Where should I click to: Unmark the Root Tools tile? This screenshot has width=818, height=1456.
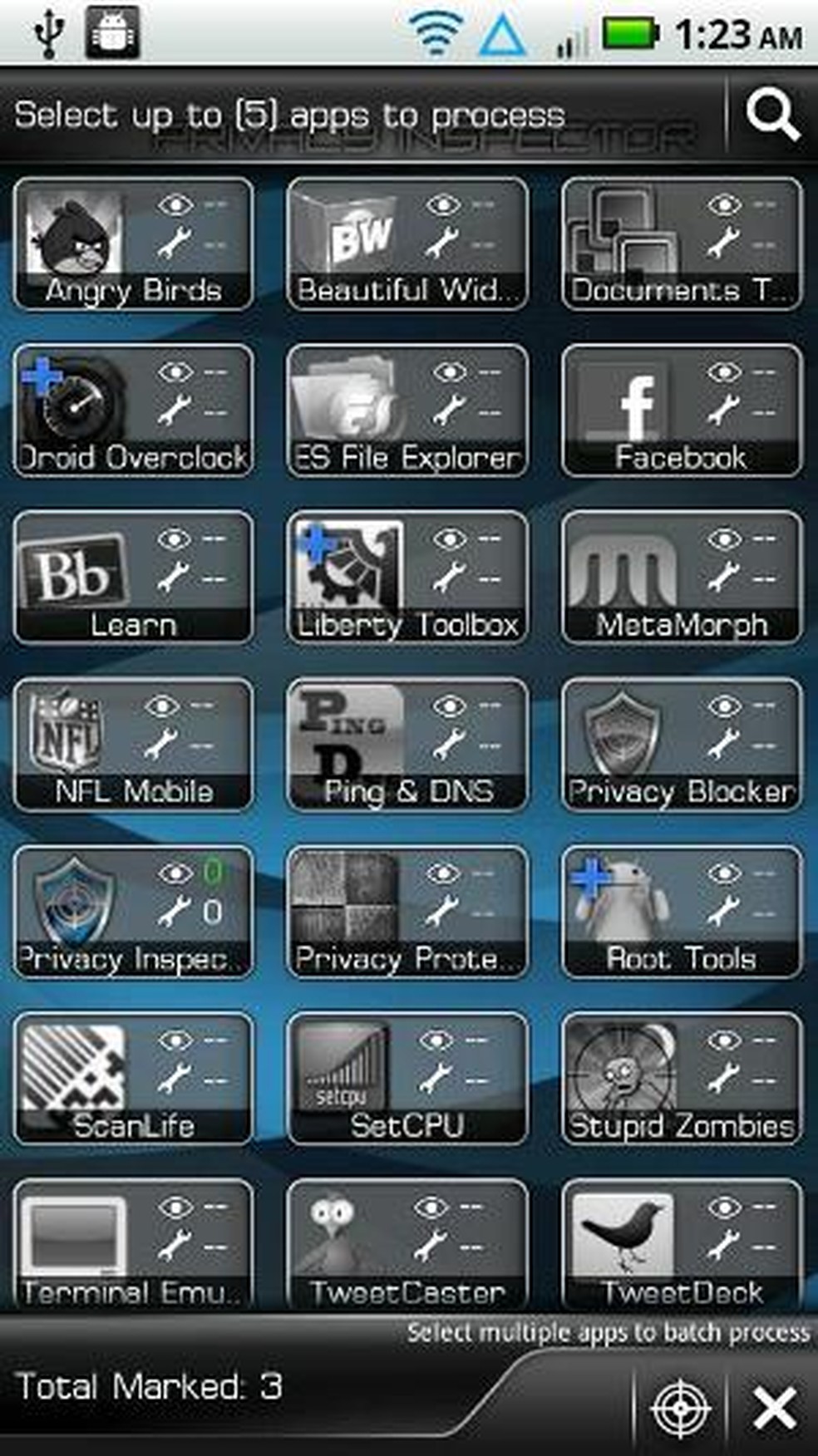point(682,912)
